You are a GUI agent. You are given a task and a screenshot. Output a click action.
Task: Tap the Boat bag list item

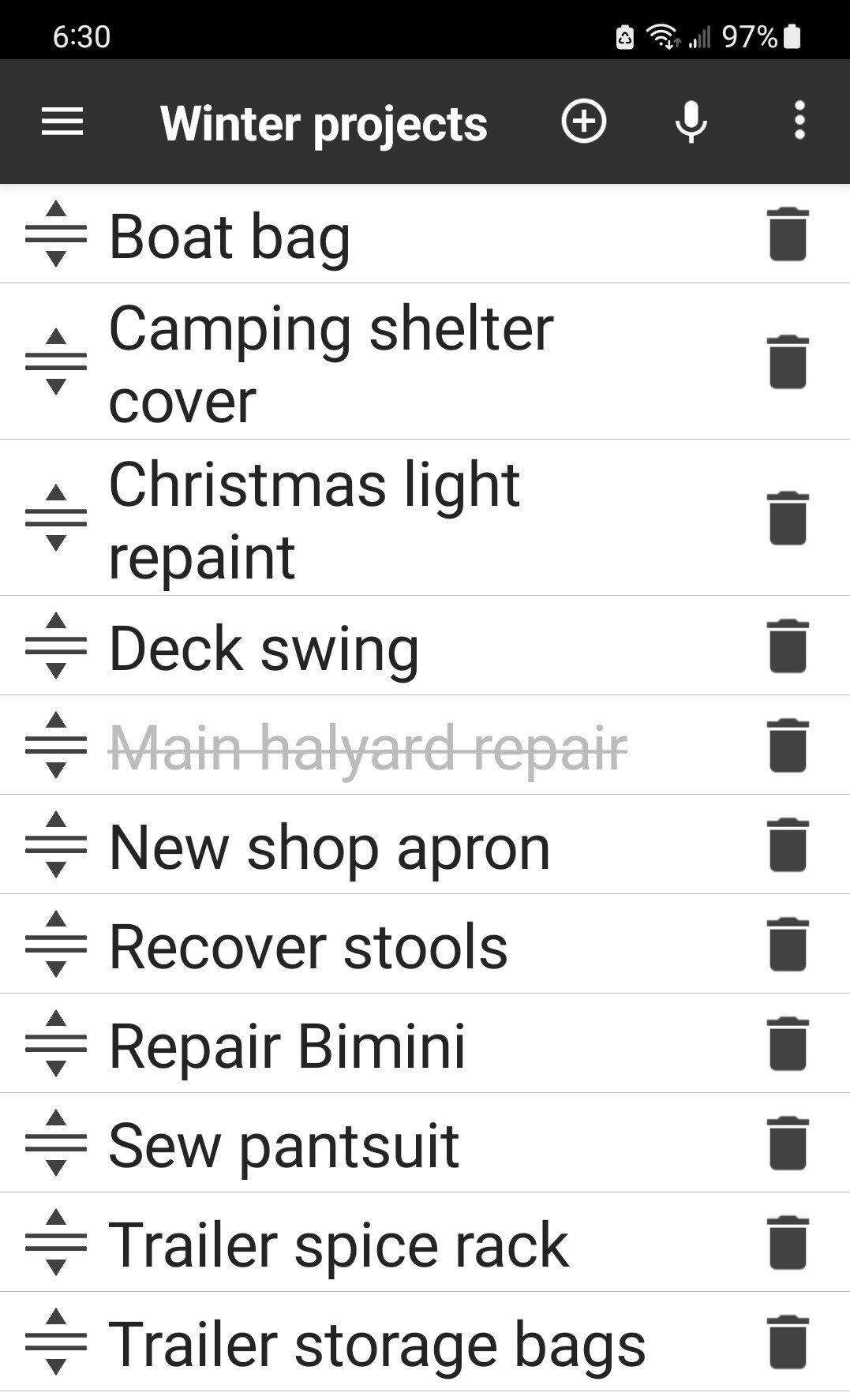(x=229, y=236)
